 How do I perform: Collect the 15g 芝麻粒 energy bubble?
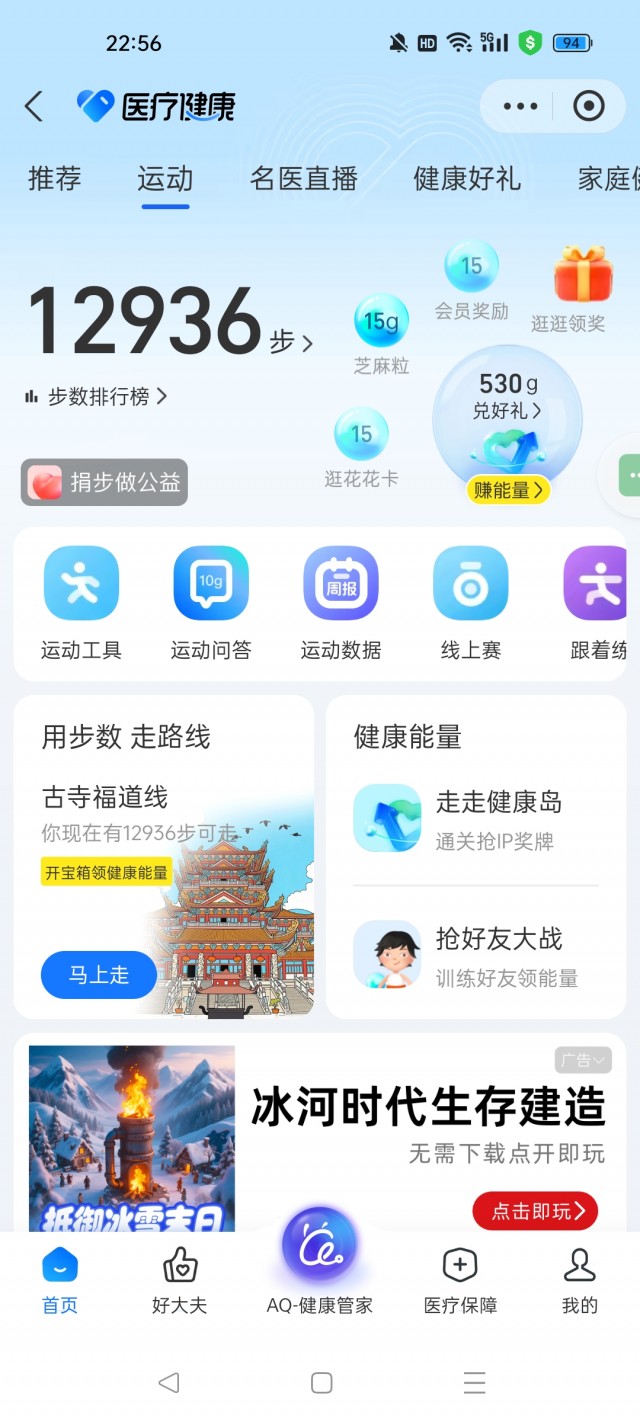pos(381,322)
